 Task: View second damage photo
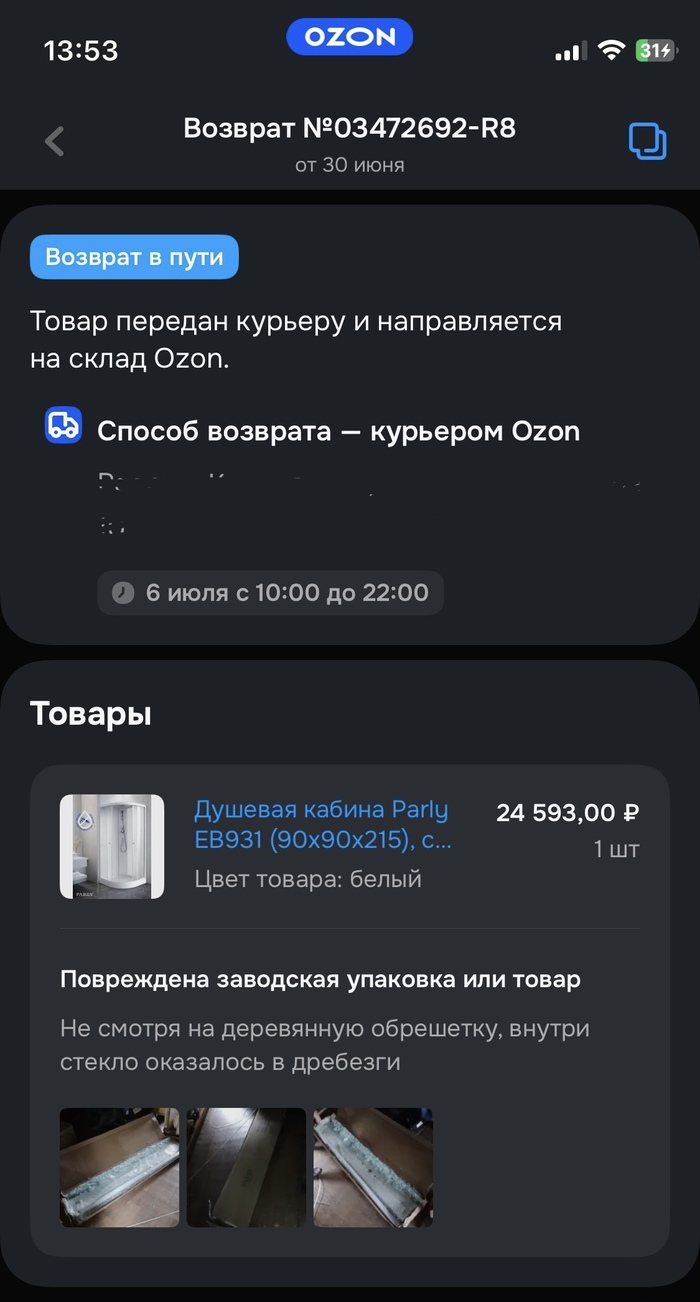246,1167
